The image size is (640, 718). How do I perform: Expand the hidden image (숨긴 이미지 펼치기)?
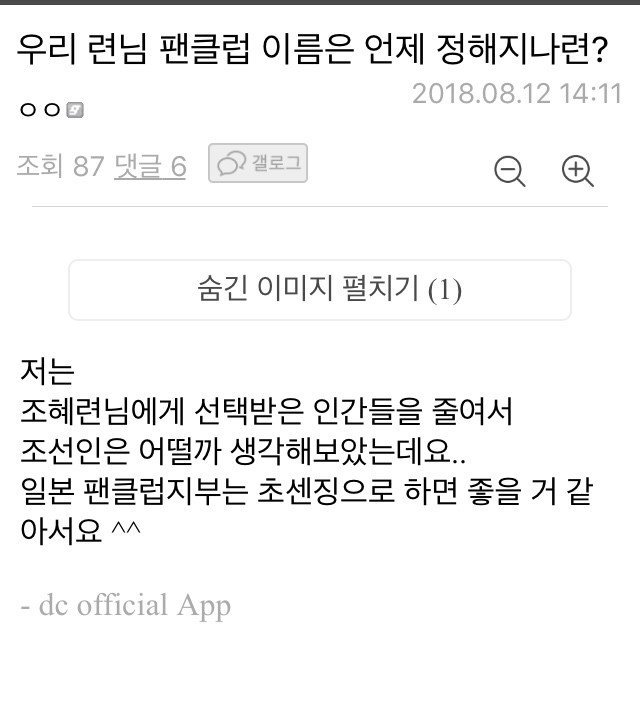click(x=319, y=290)
